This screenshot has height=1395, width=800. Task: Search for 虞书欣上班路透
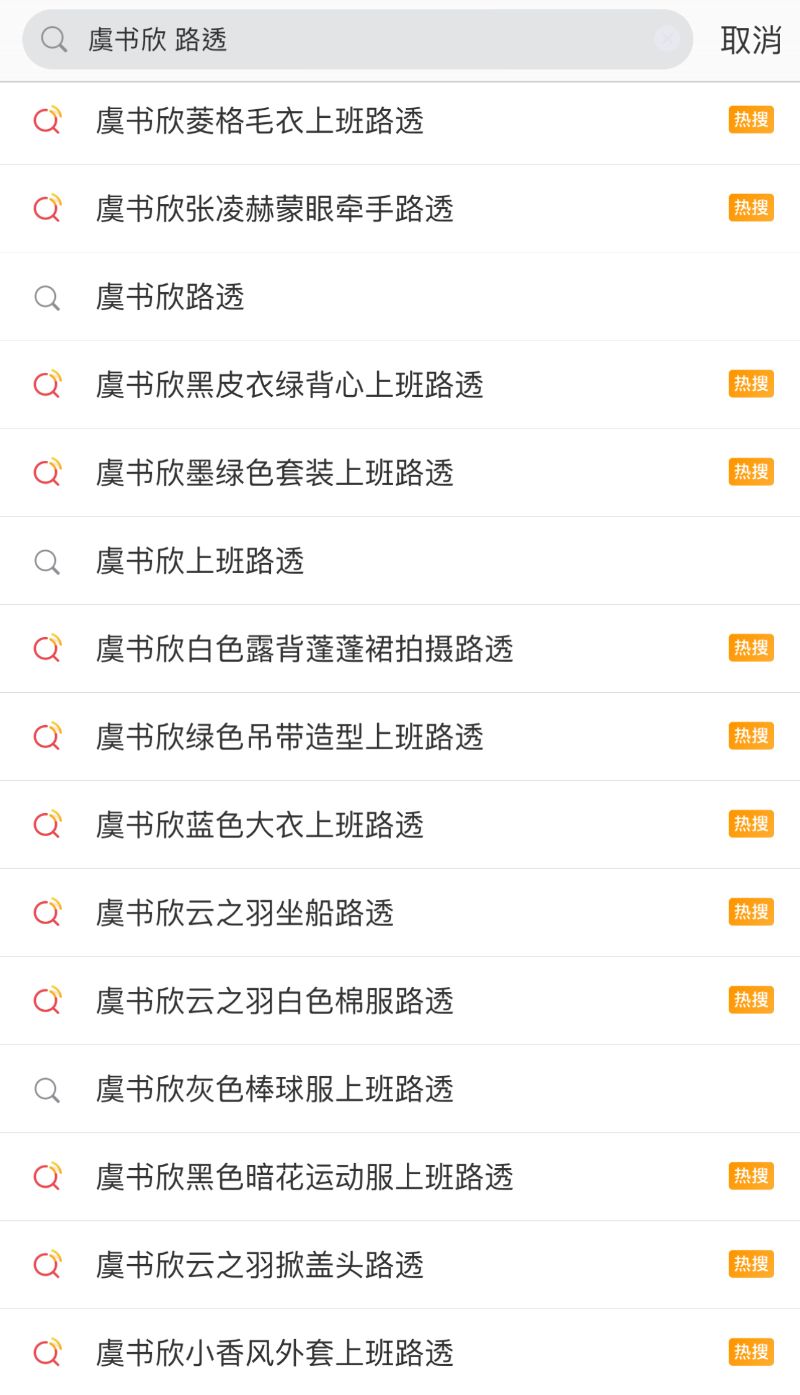click(200, 561)
